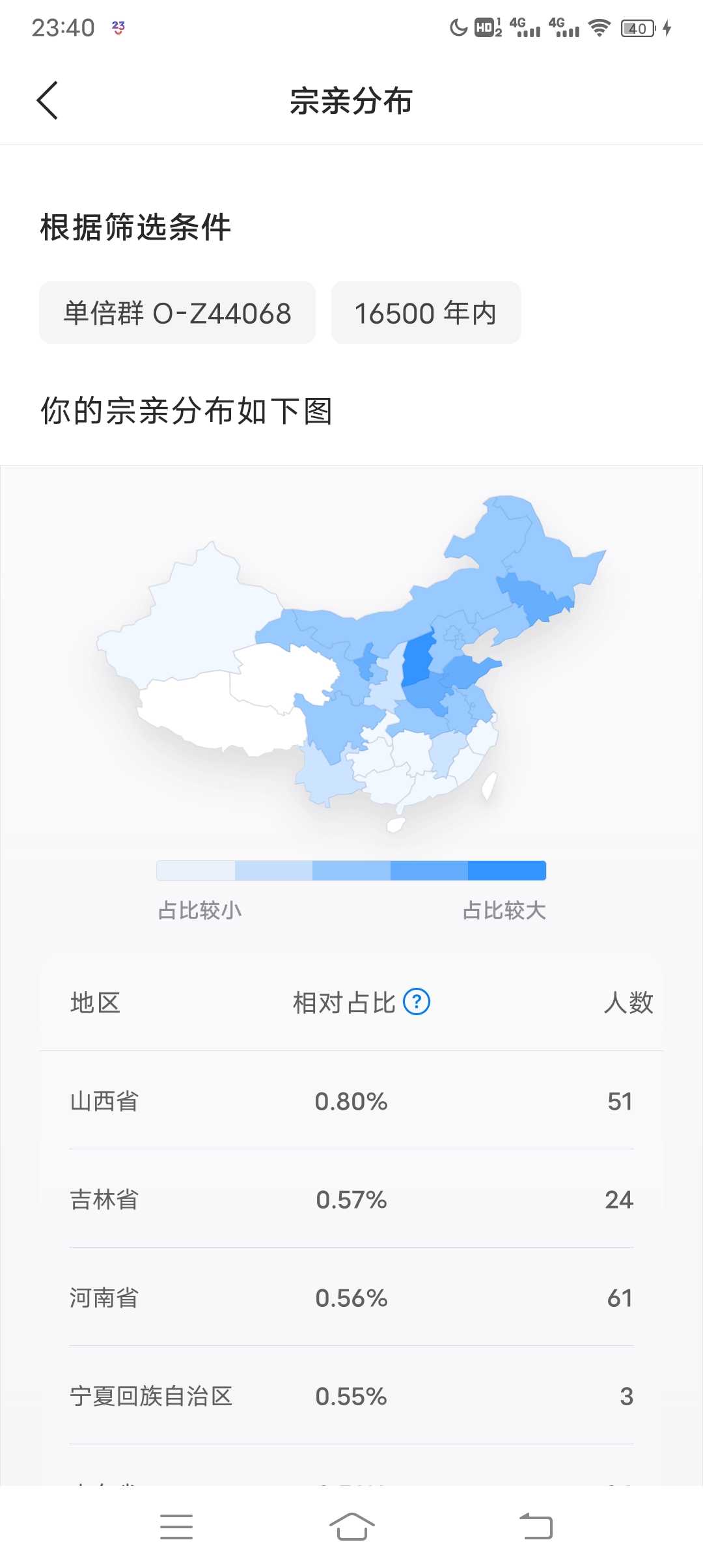Open the 相对占比 help question mark

pyautogui.click(x=417, y=1002)
